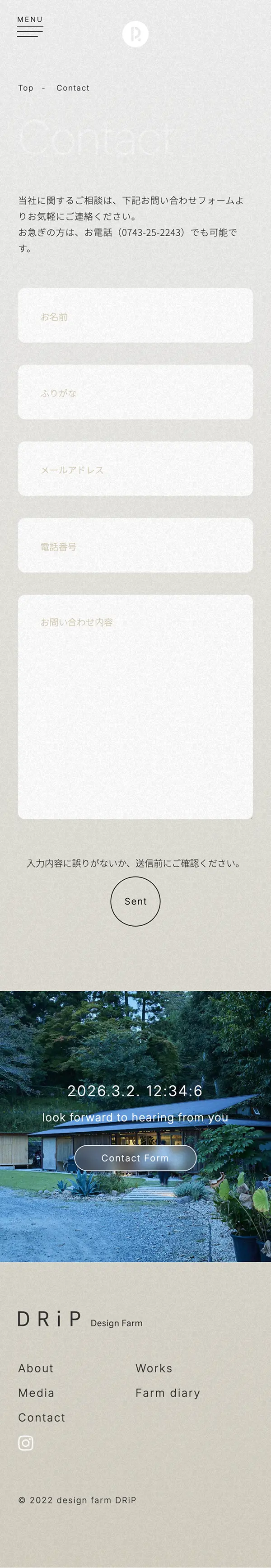Tap the round DRiP logo home link
The image size is (271, 1568).
point(135,33)
